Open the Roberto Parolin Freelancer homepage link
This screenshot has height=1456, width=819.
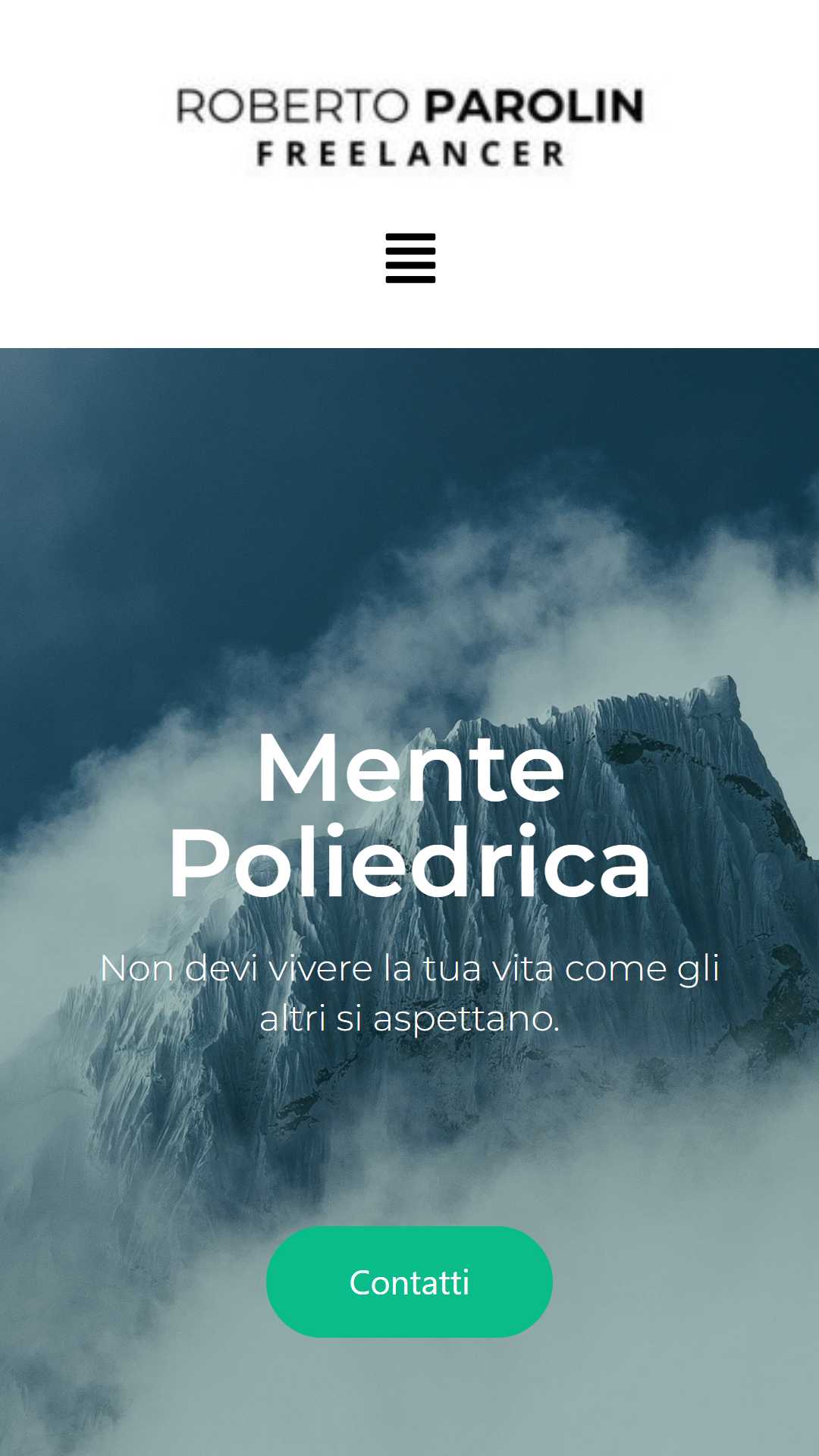tap(409, 127)
